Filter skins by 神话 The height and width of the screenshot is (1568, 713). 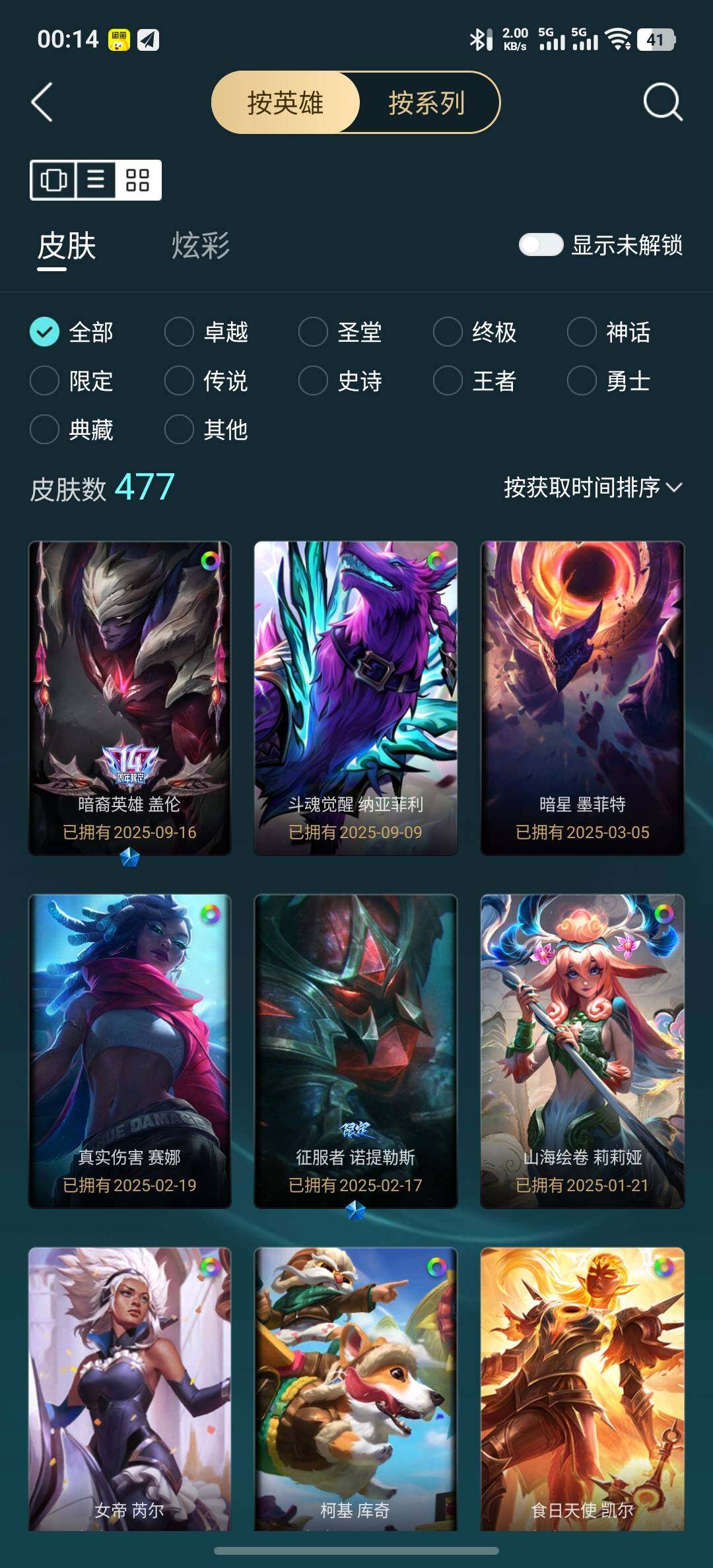609,332
